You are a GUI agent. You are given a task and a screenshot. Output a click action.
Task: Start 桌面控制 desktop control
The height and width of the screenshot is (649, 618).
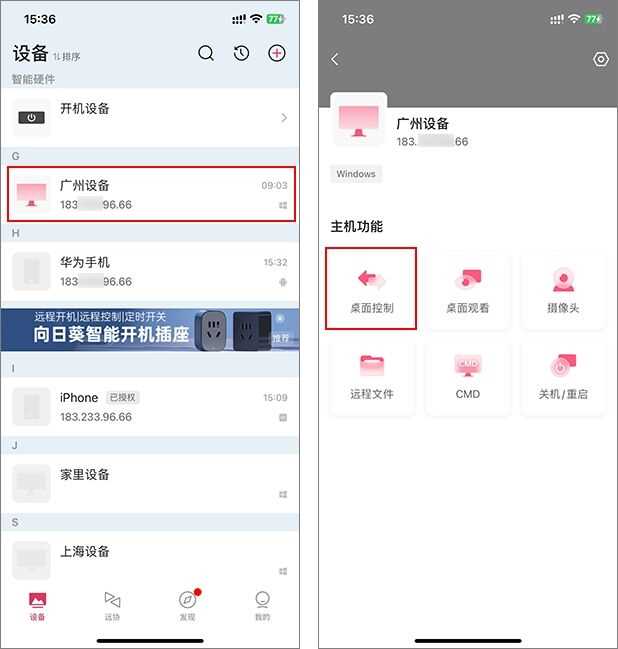coord(371,289)
